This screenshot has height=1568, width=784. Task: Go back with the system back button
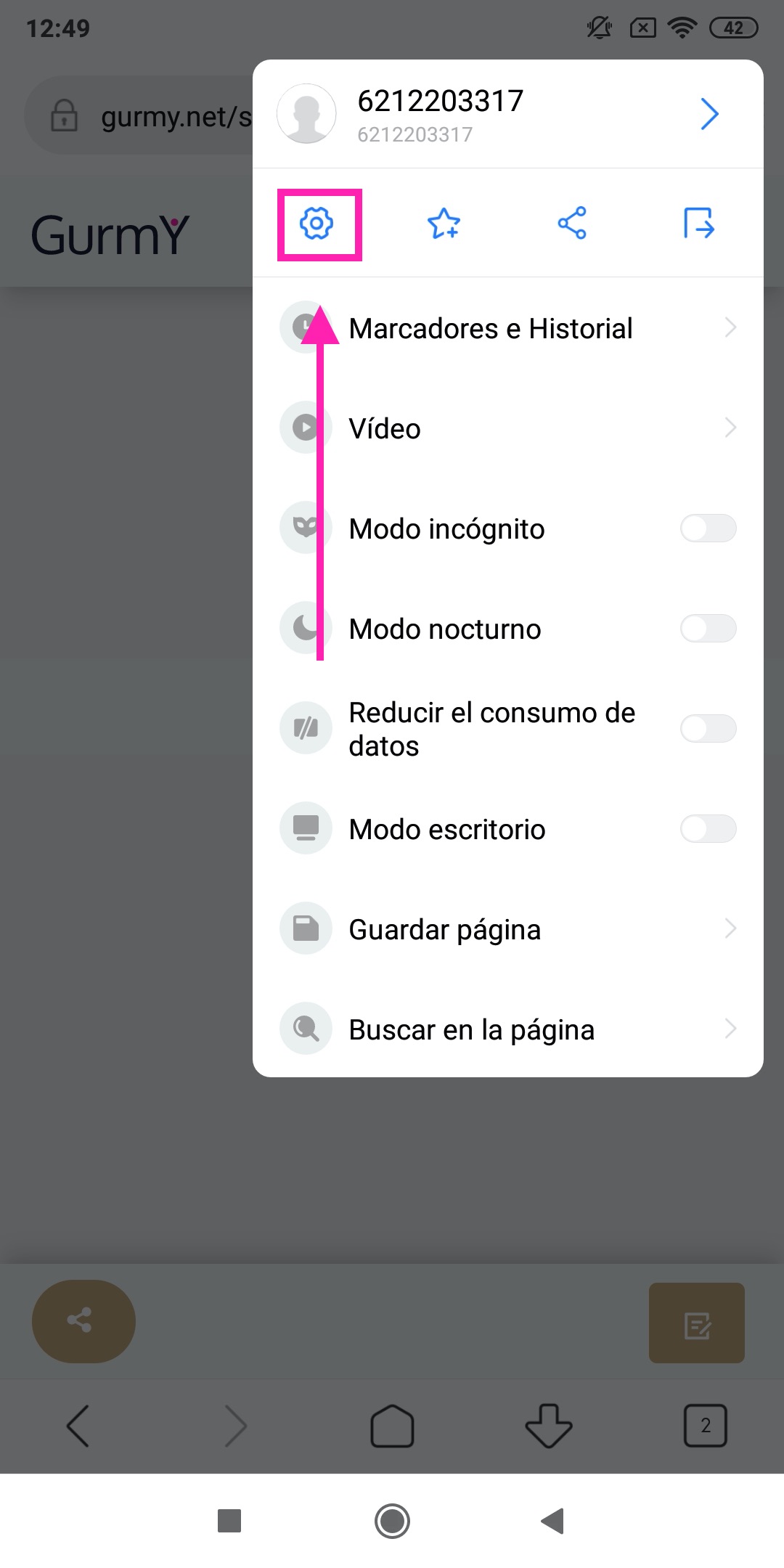[x=553, y=1521]
